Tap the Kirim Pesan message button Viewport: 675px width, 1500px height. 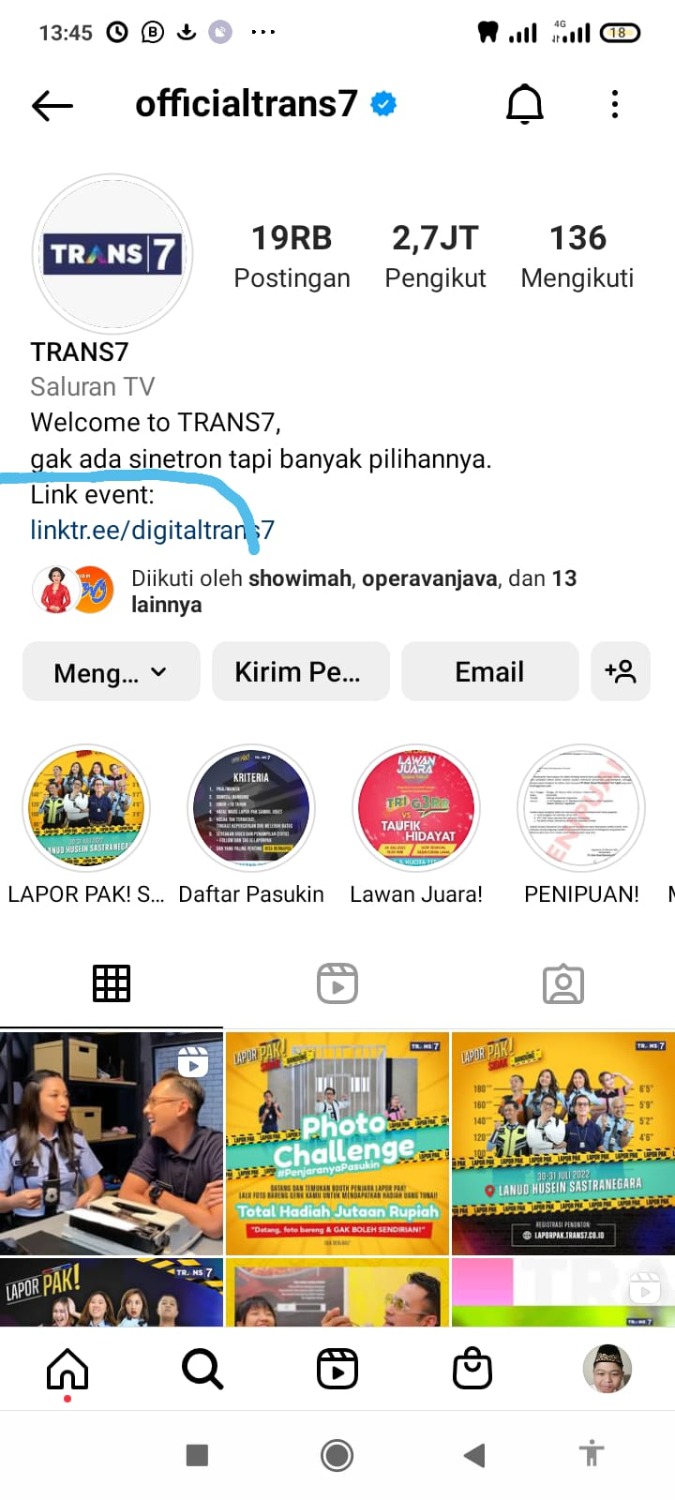pos(300,672)
